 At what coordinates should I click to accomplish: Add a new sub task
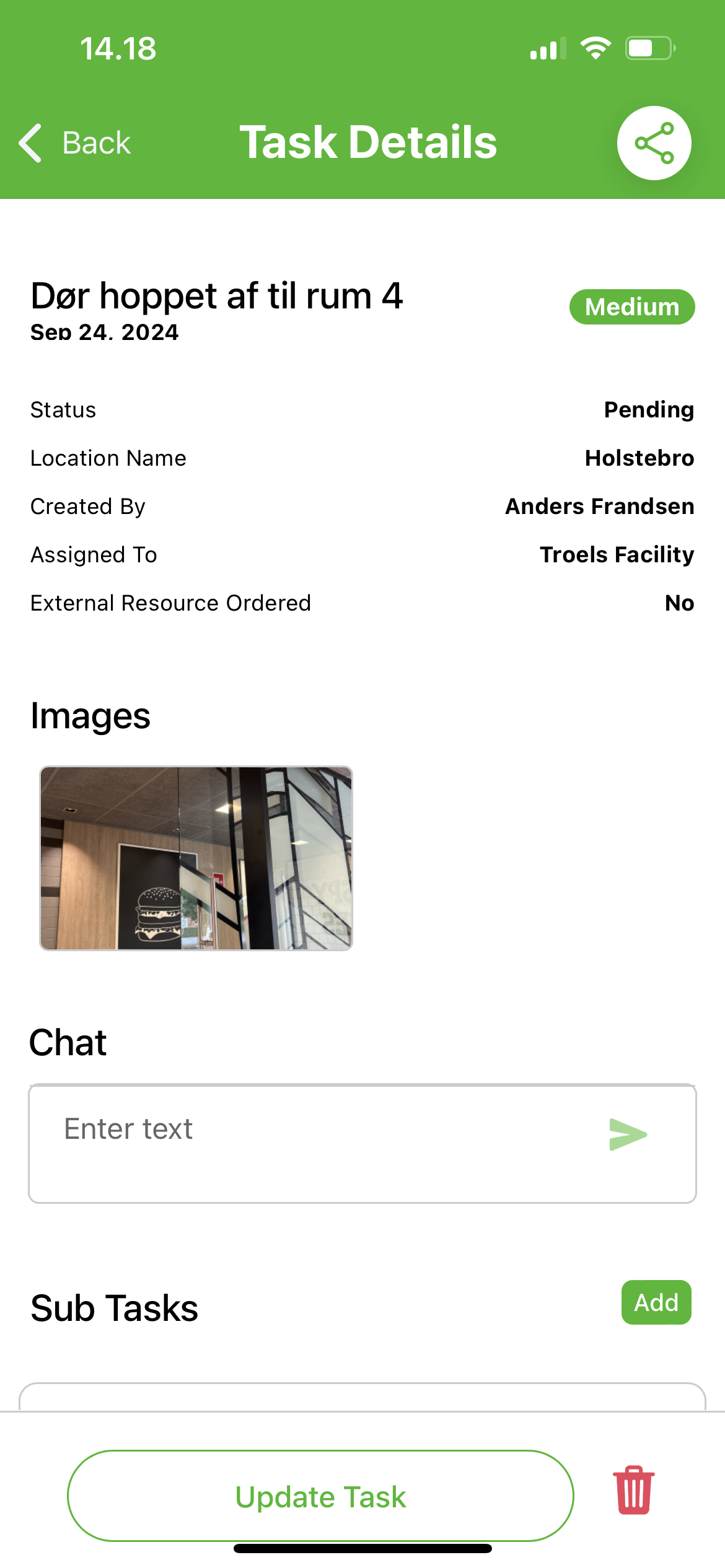tap(656, 1302)
